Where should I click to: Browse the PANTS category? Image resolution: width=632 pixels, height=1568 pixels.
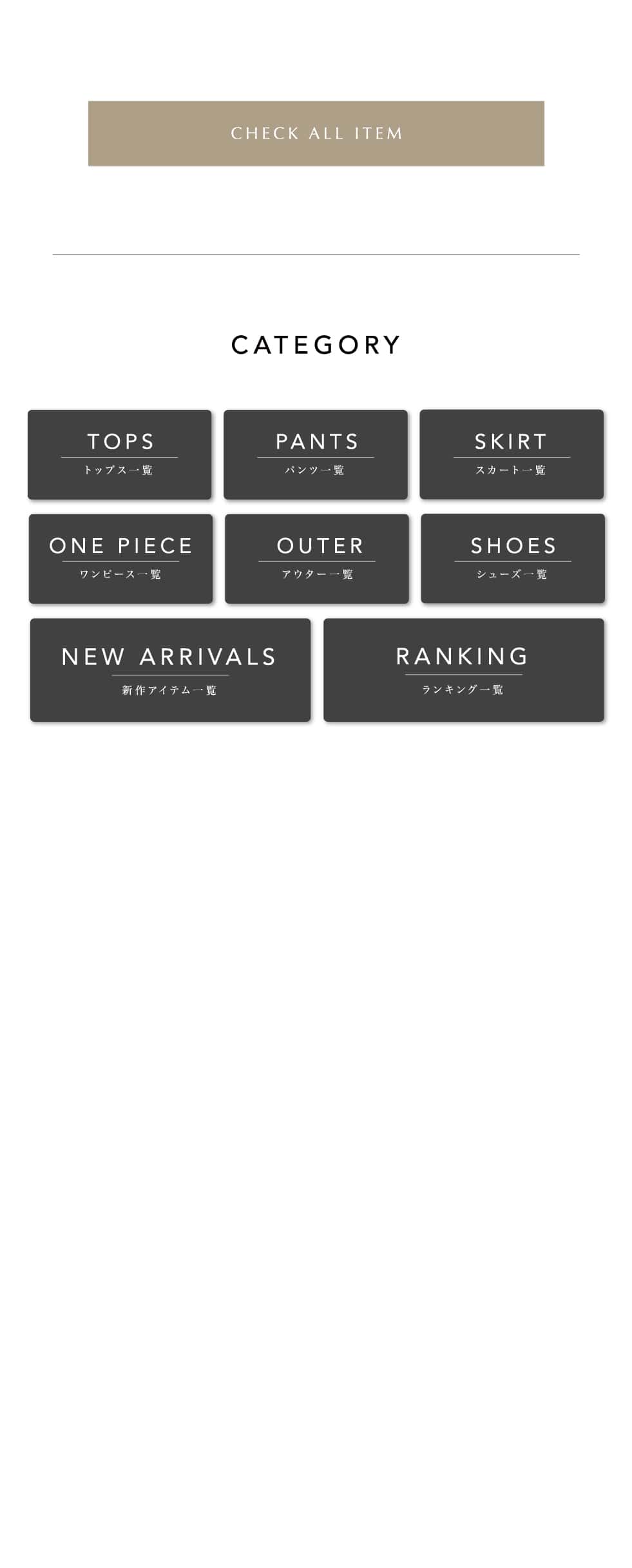coord(316,454)
